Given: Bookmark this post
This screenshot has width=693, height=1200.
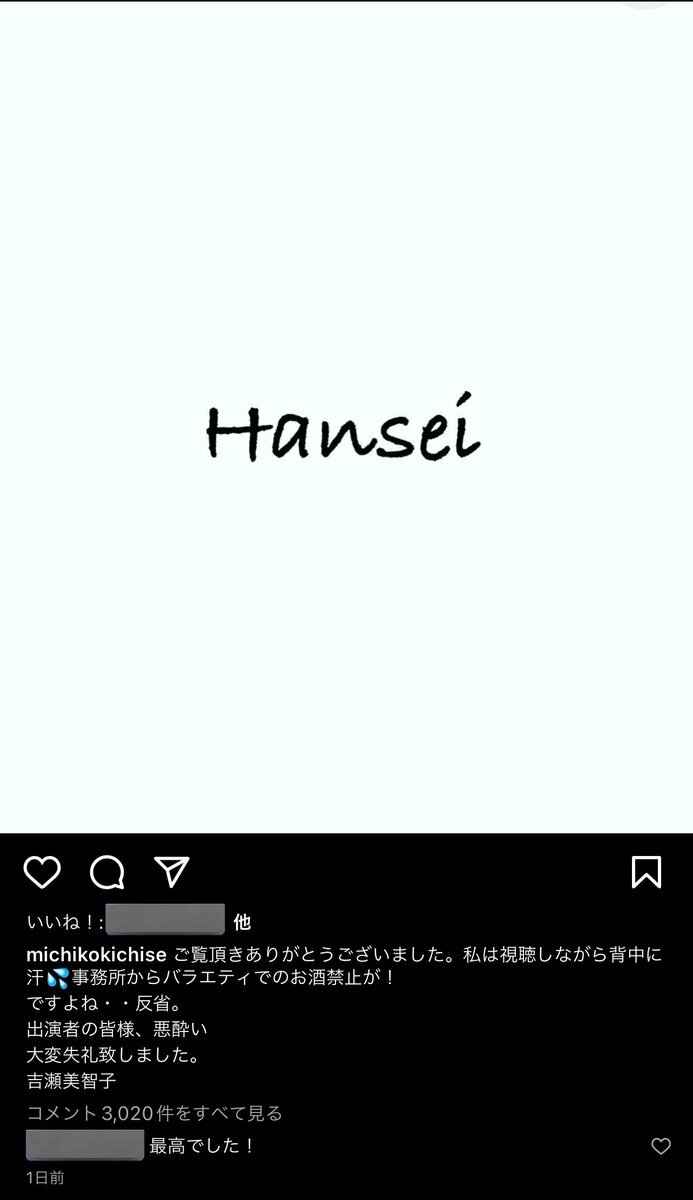Looking at the screenshot, I should coord(646,872).
